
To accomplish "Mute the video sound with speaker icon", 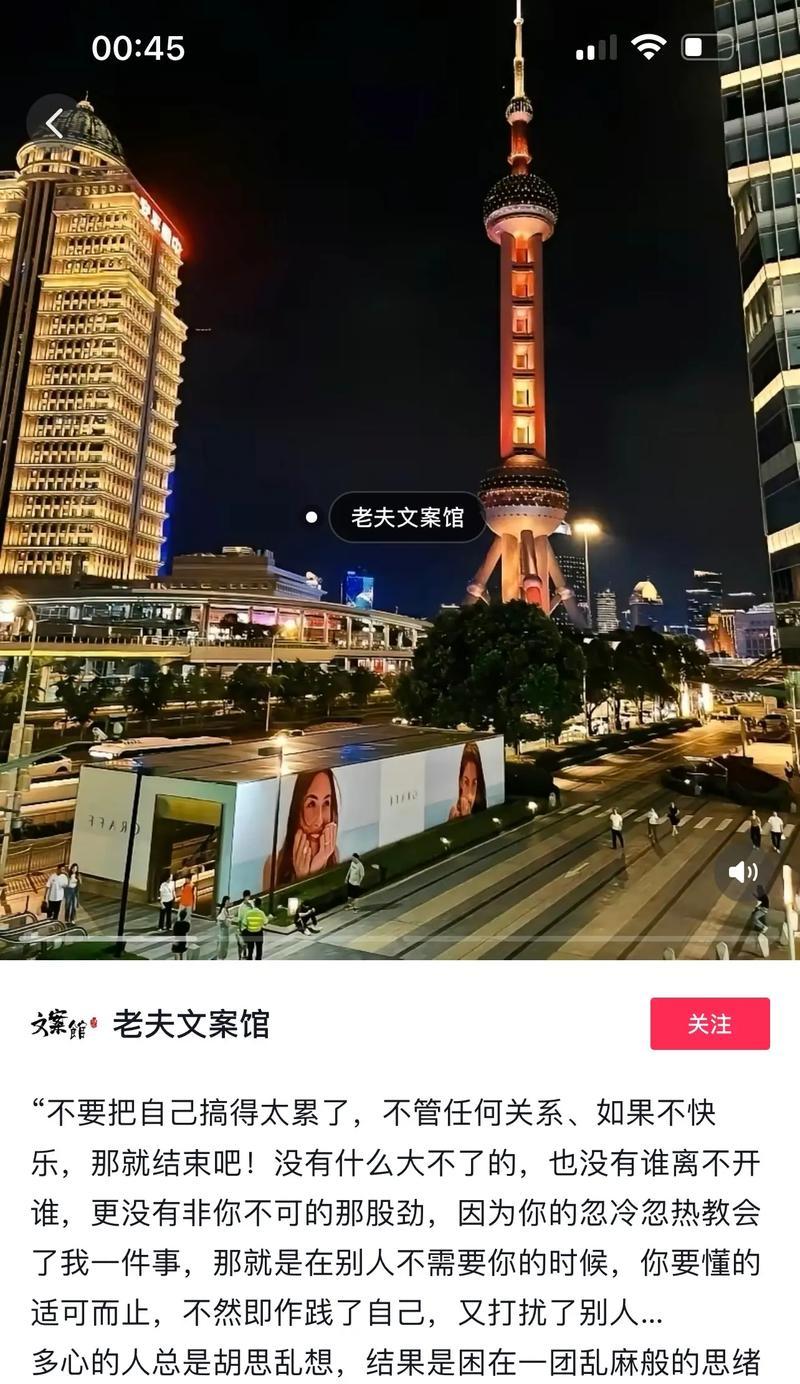I will click(x=743, y=872).
